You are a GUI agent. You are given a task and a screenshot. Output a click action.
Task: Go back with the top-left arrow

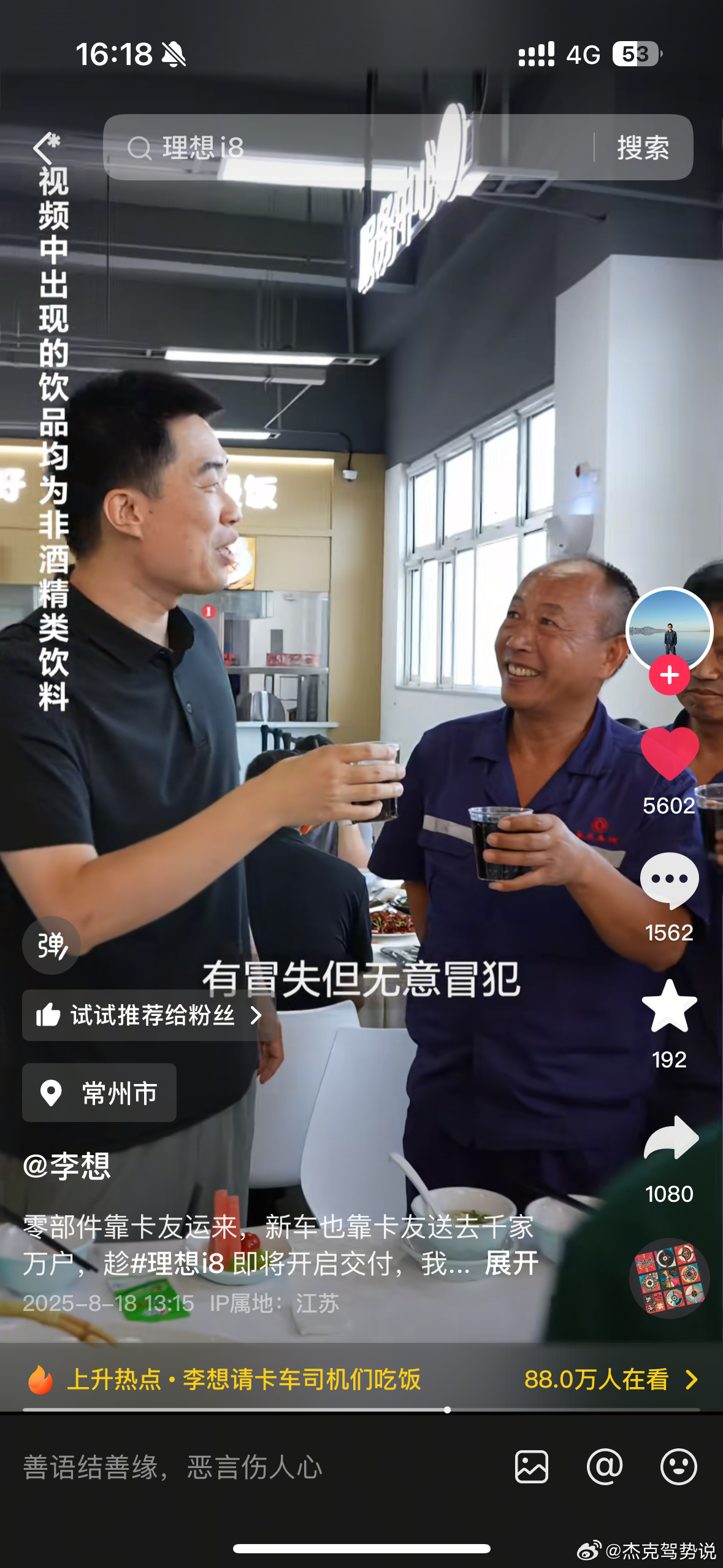44,148
